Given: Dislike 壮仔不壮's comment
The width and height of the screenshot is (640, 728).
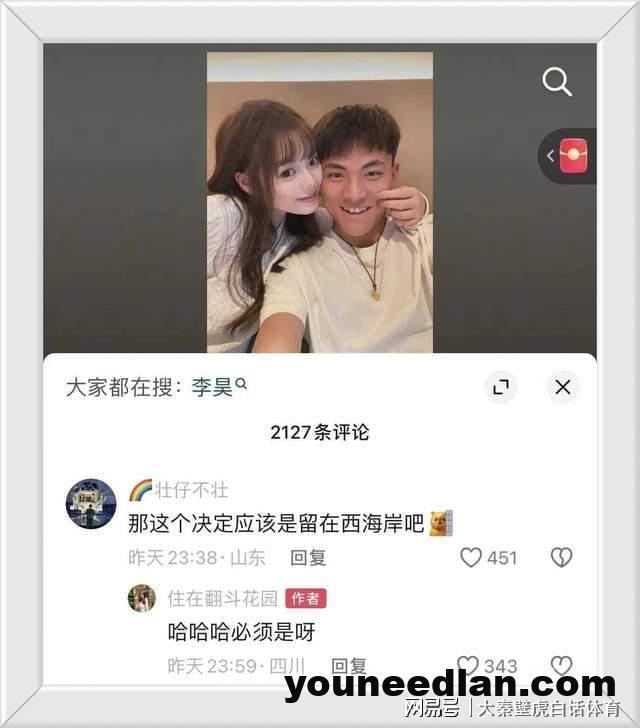Looking at the screenshot, I should tap(562, 557).
